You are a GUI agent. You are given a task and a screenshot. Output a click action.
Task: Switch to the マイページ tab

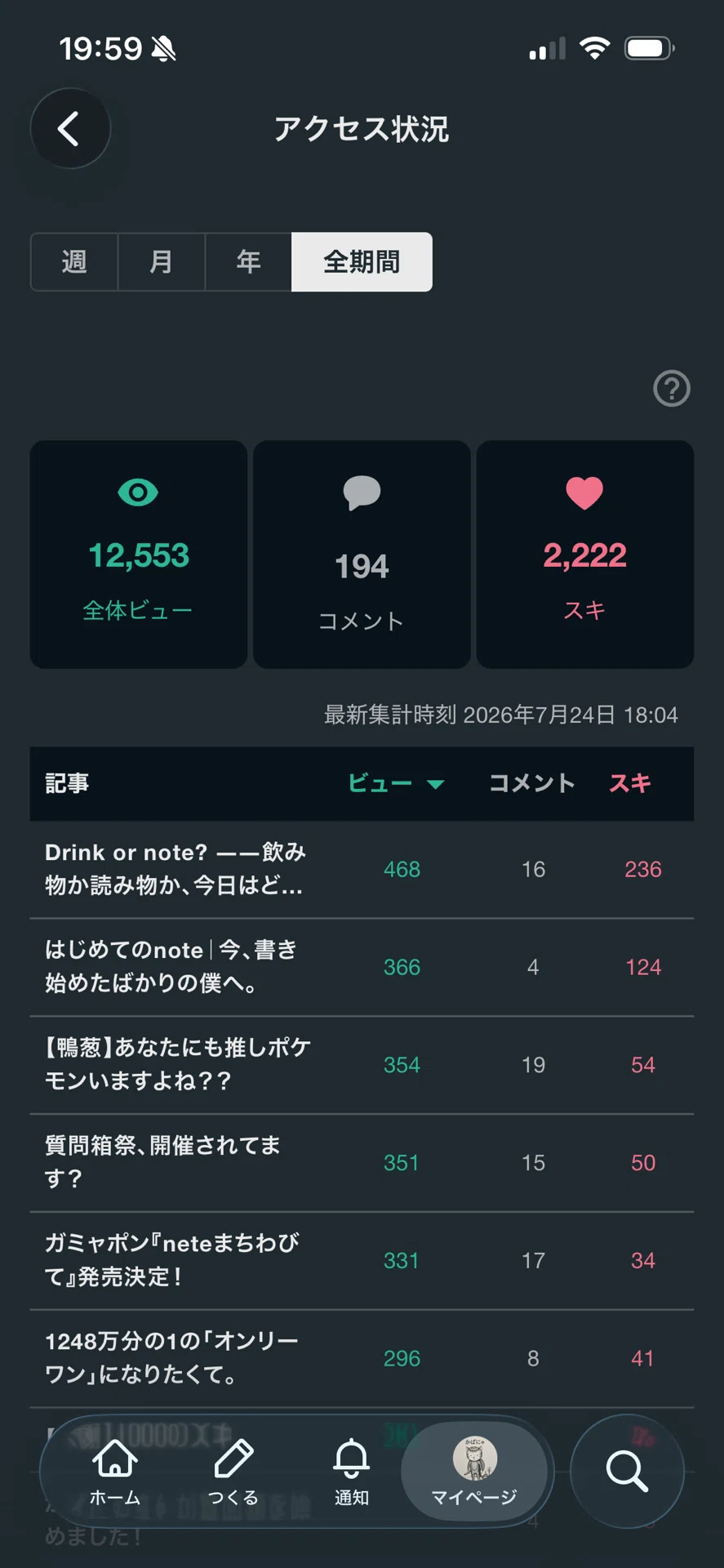474,1472
